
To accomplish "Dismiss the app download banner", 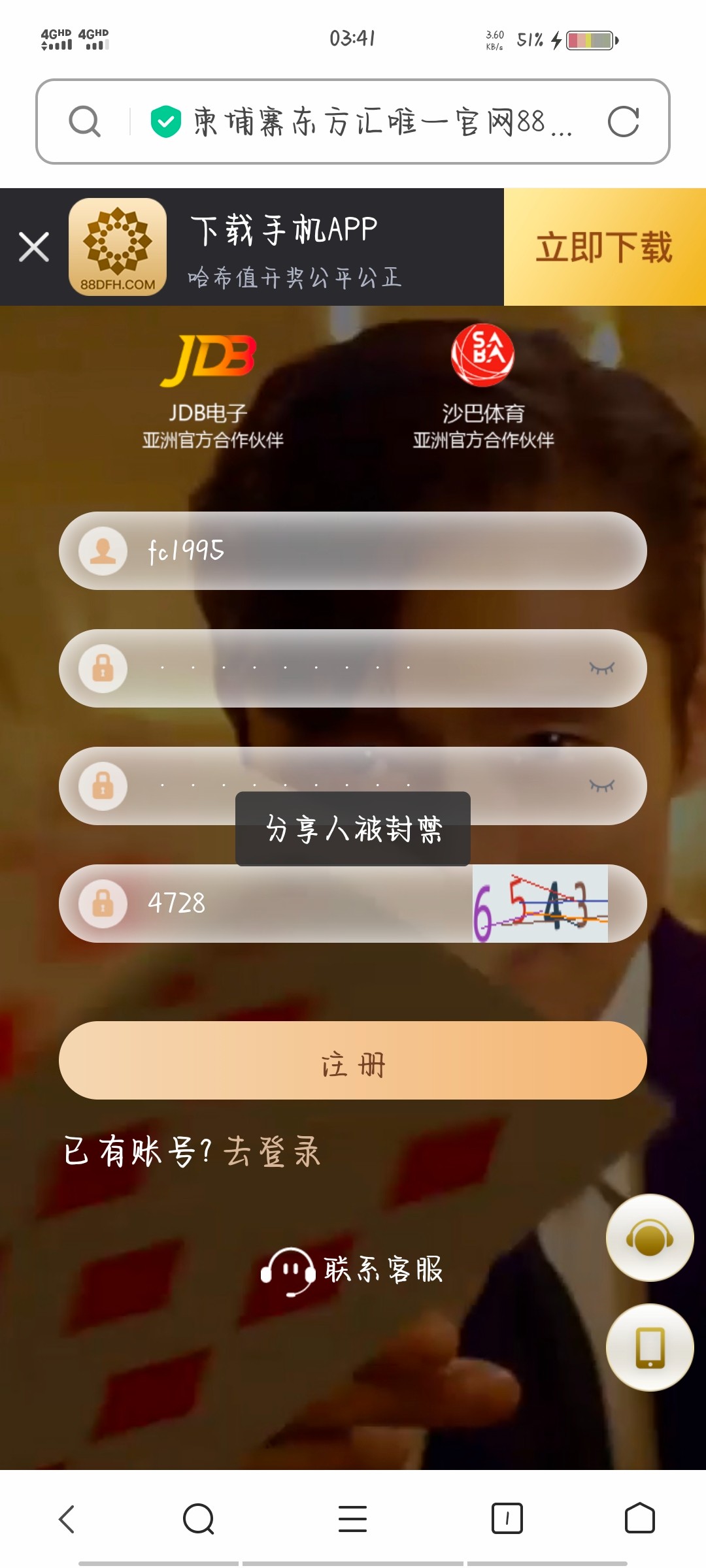I will pyautogui.click(x=34, y=247).
